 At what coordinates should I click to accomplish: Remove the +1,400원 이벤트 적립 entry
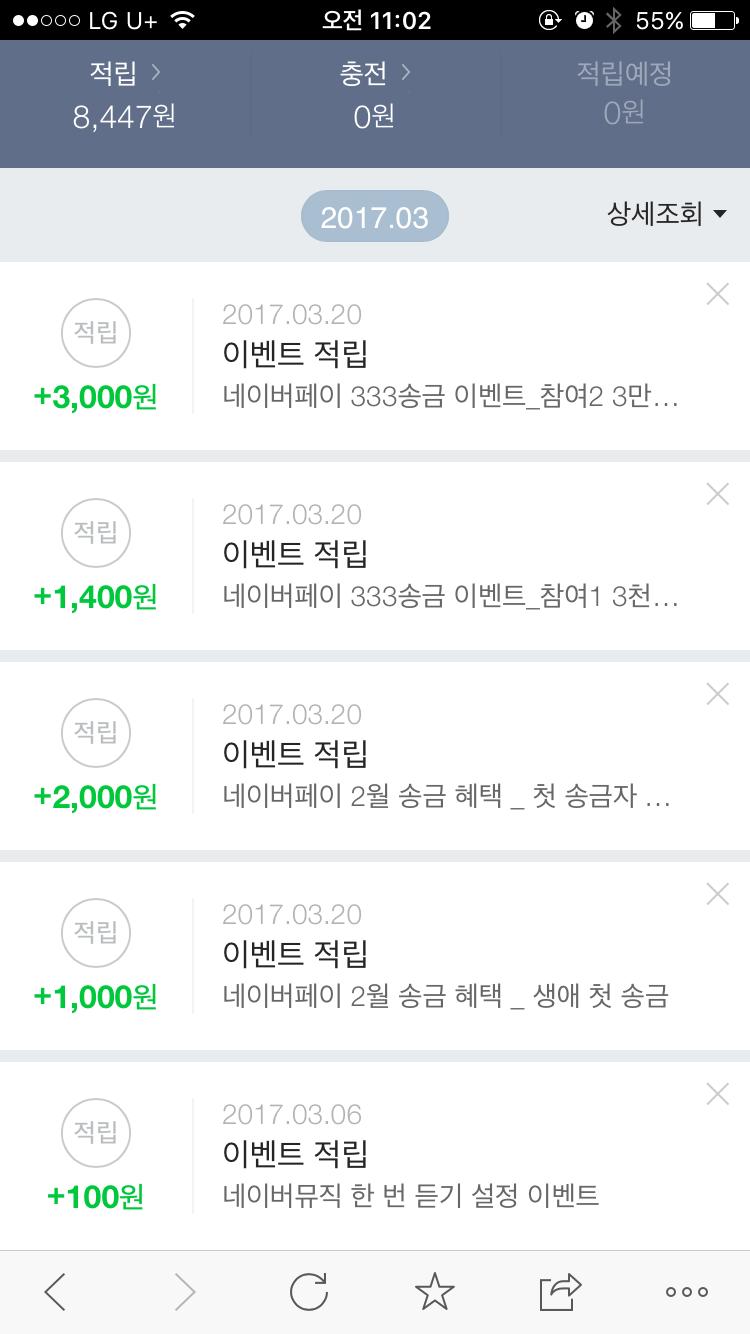pyautogui.click(x=717, y=494)
